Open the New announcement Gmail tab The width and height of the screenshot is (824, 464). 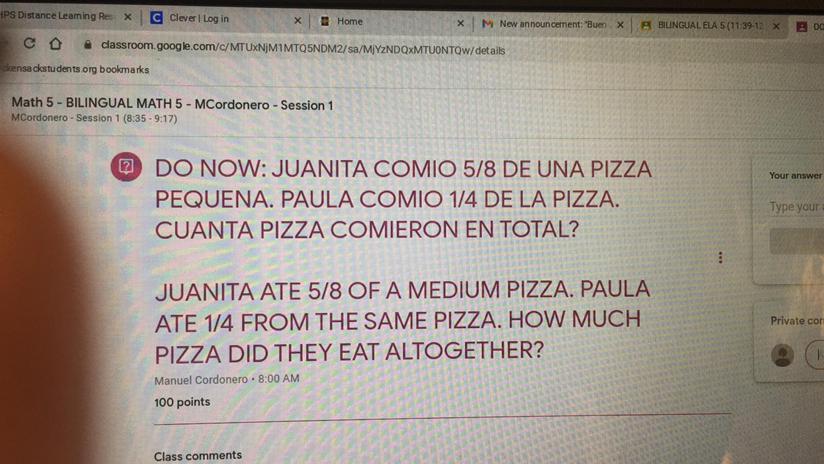click(552, 23)
